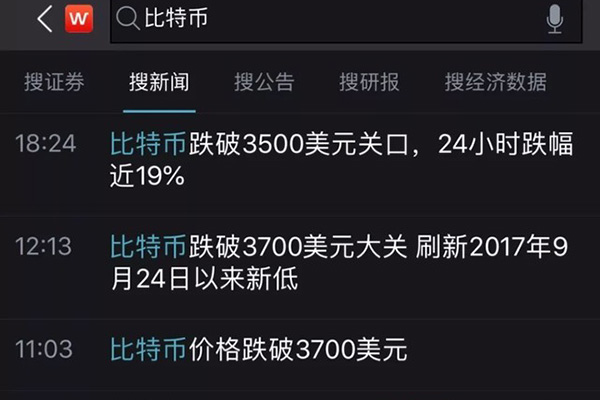Switch to the 搜经济数据 tab
This screenshot has height=400, width=600.
pyautogui.click(x=496, y=82)
